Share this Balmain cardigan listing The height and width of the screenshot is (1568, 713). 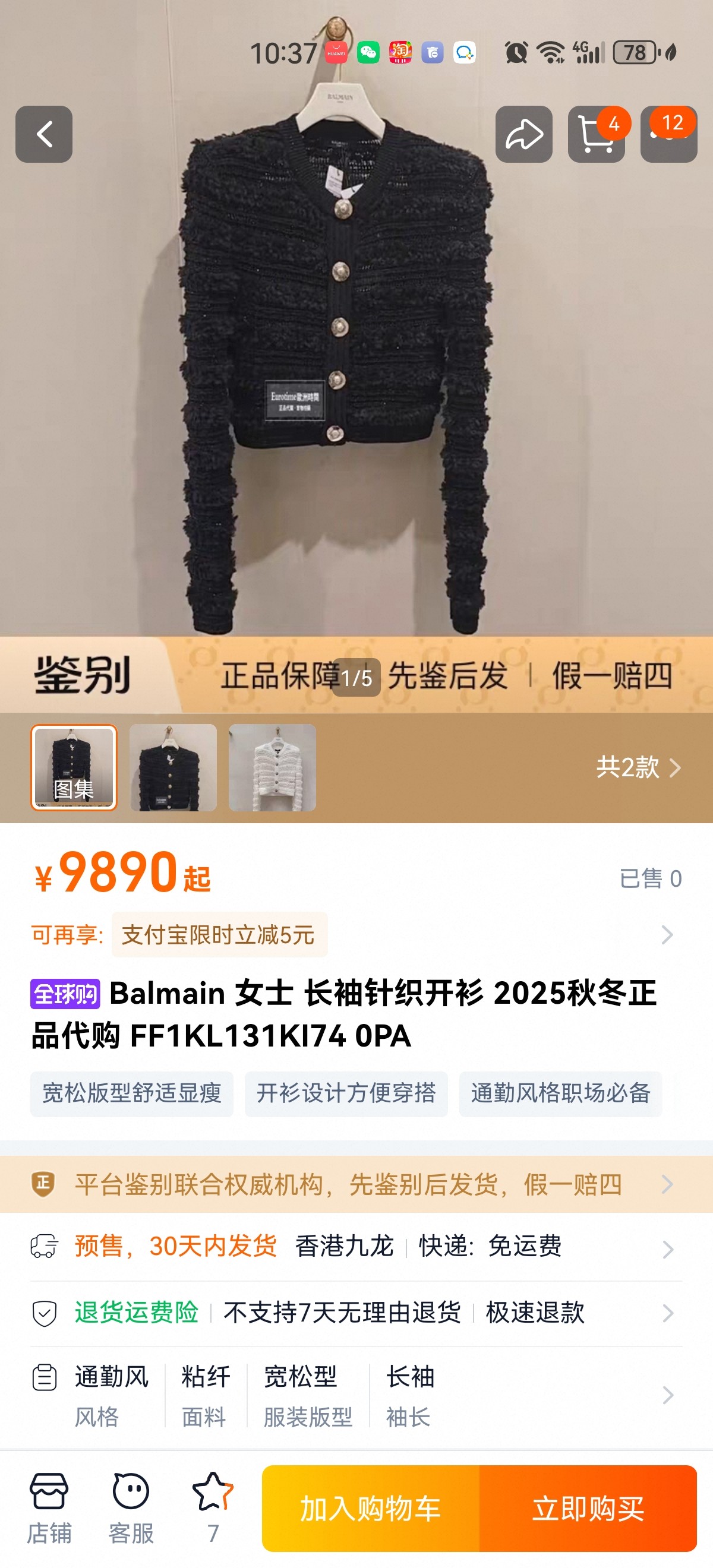pyautogui.click(x=523, y=134)
